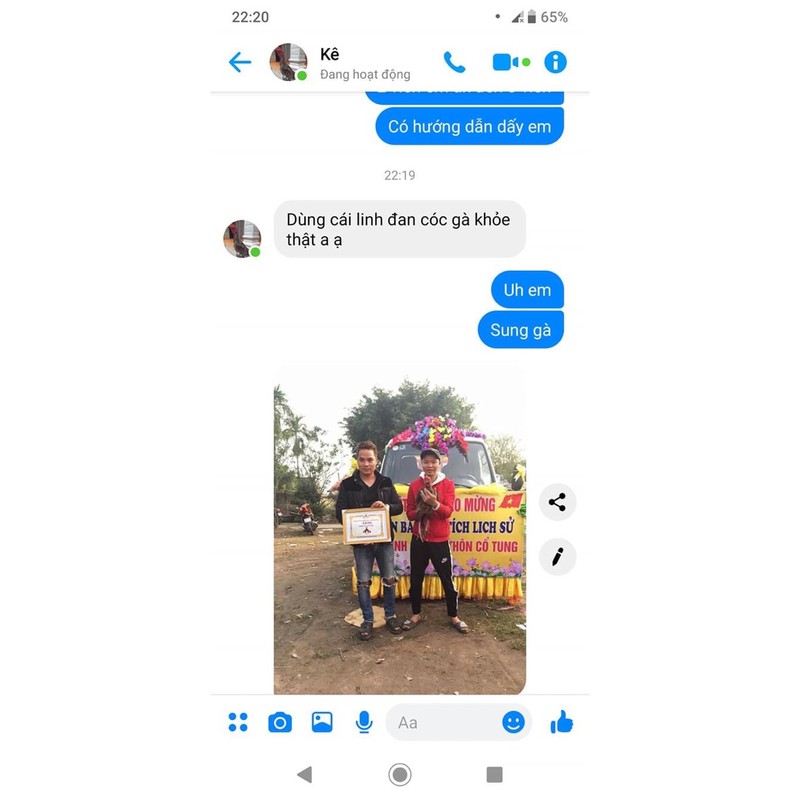Tap the system home button
This screenshot has height=800, width=800.
pos(400,774)
